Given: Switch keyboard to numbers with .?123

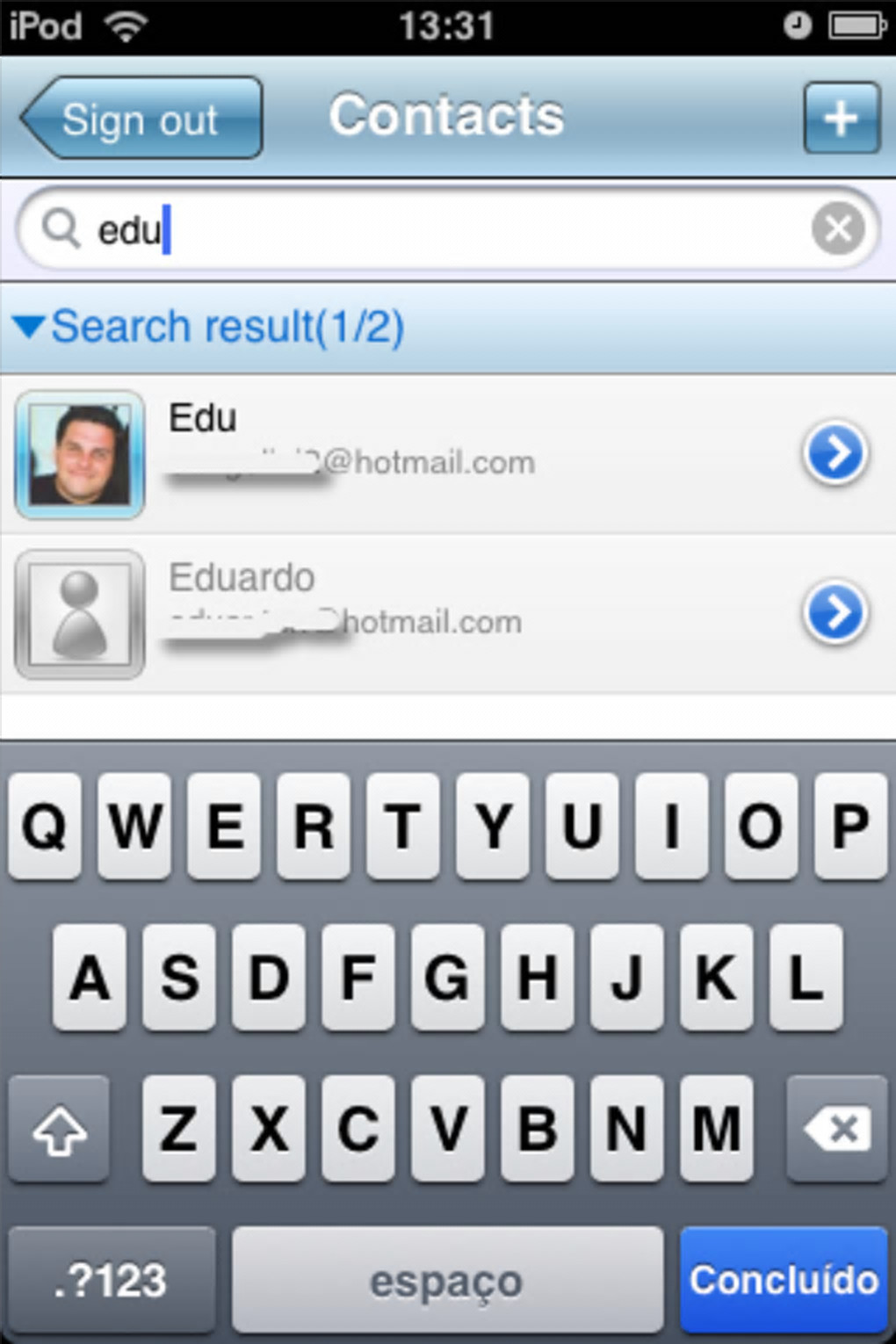Looking at the screenshot, I should tap(112, 1279).
